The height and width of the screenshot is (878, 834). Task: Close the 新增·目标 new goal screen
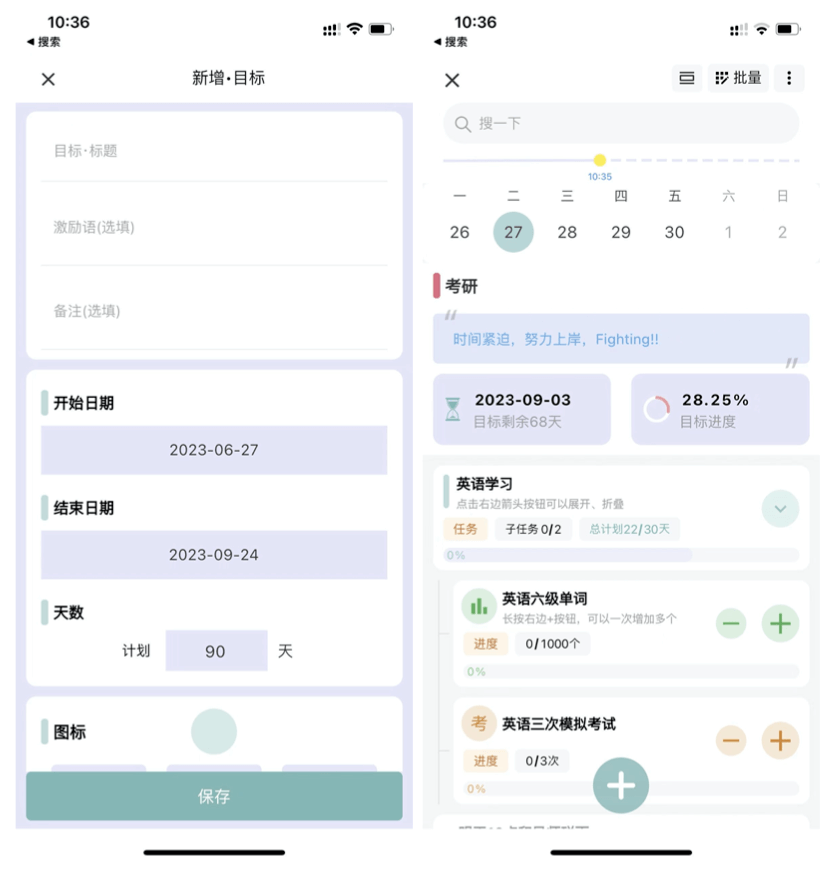point(48,79)
